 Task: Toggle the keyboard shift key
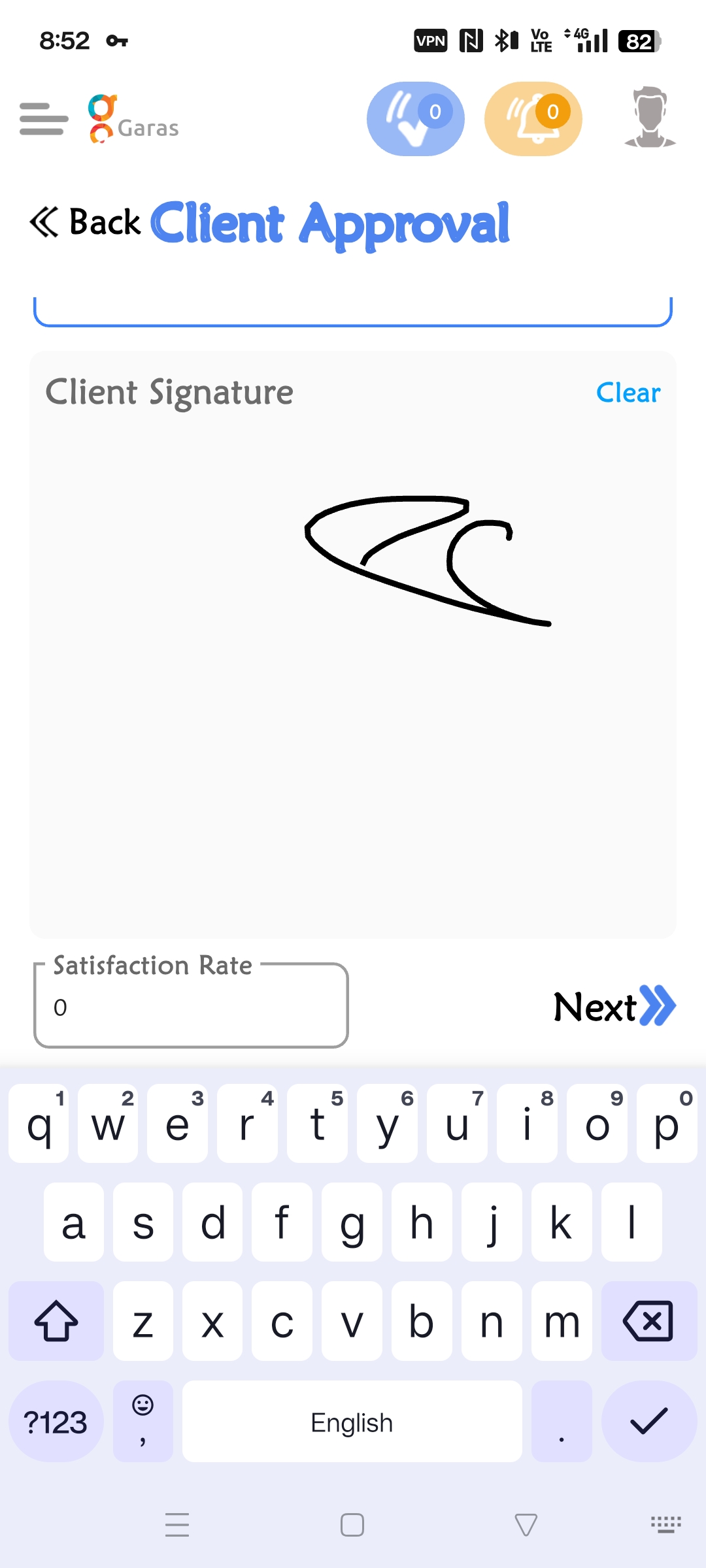click(x=56, y=1321)
